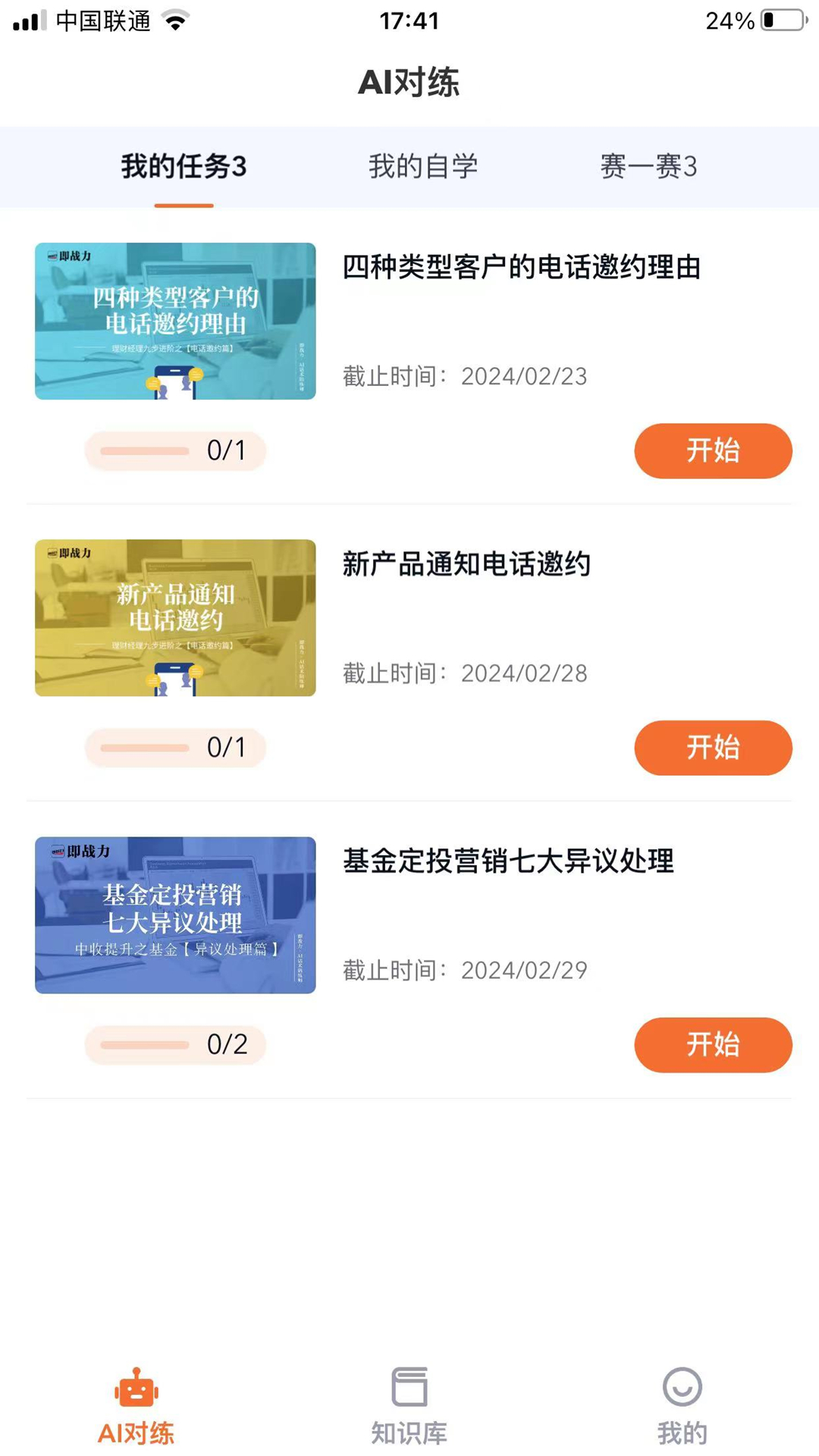Open the 四种类型客户的电话邀约理由 course thumbnail
819x1456 pixels.
[x=175, y=321]
